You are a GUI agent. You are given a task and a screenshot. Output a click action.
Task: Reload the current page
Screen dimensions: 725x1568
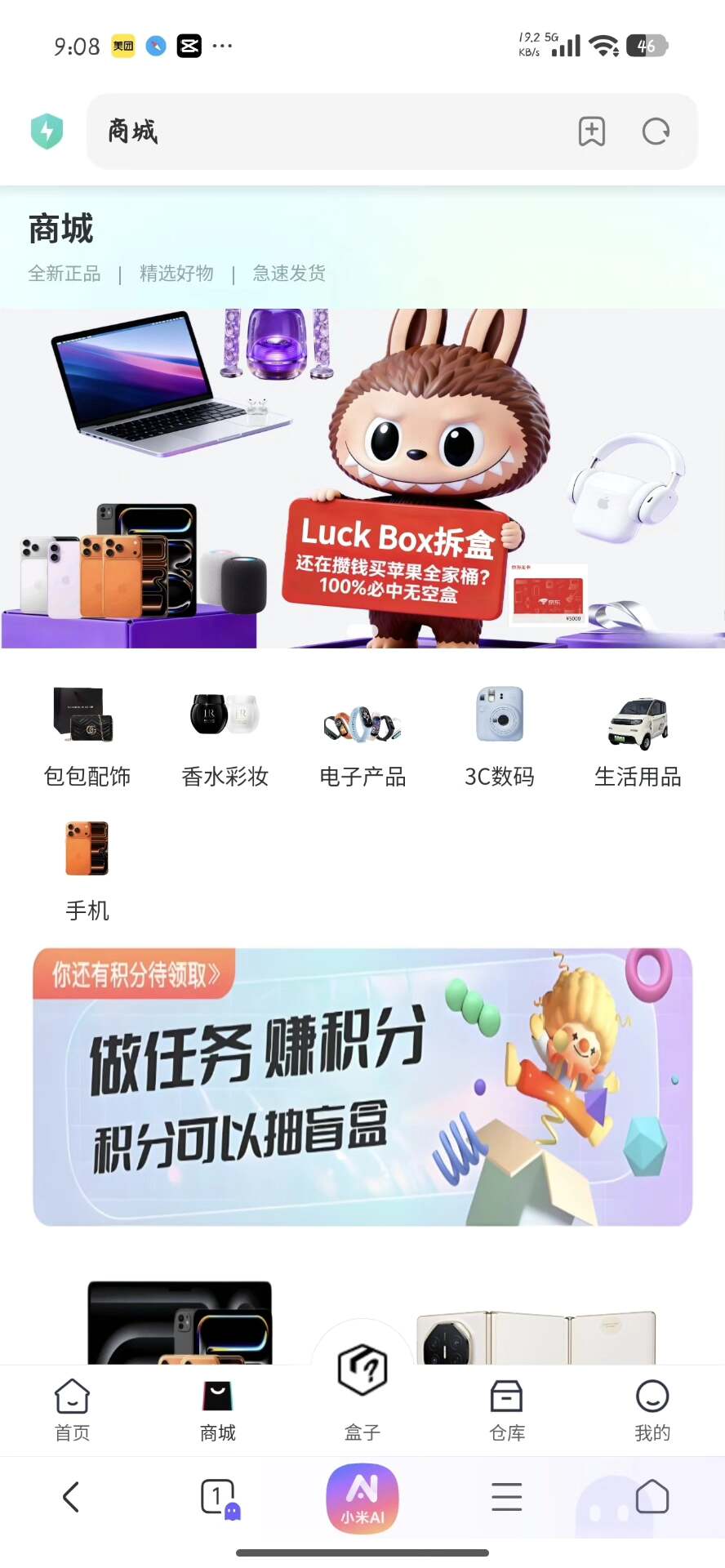(x=656, y=131)
